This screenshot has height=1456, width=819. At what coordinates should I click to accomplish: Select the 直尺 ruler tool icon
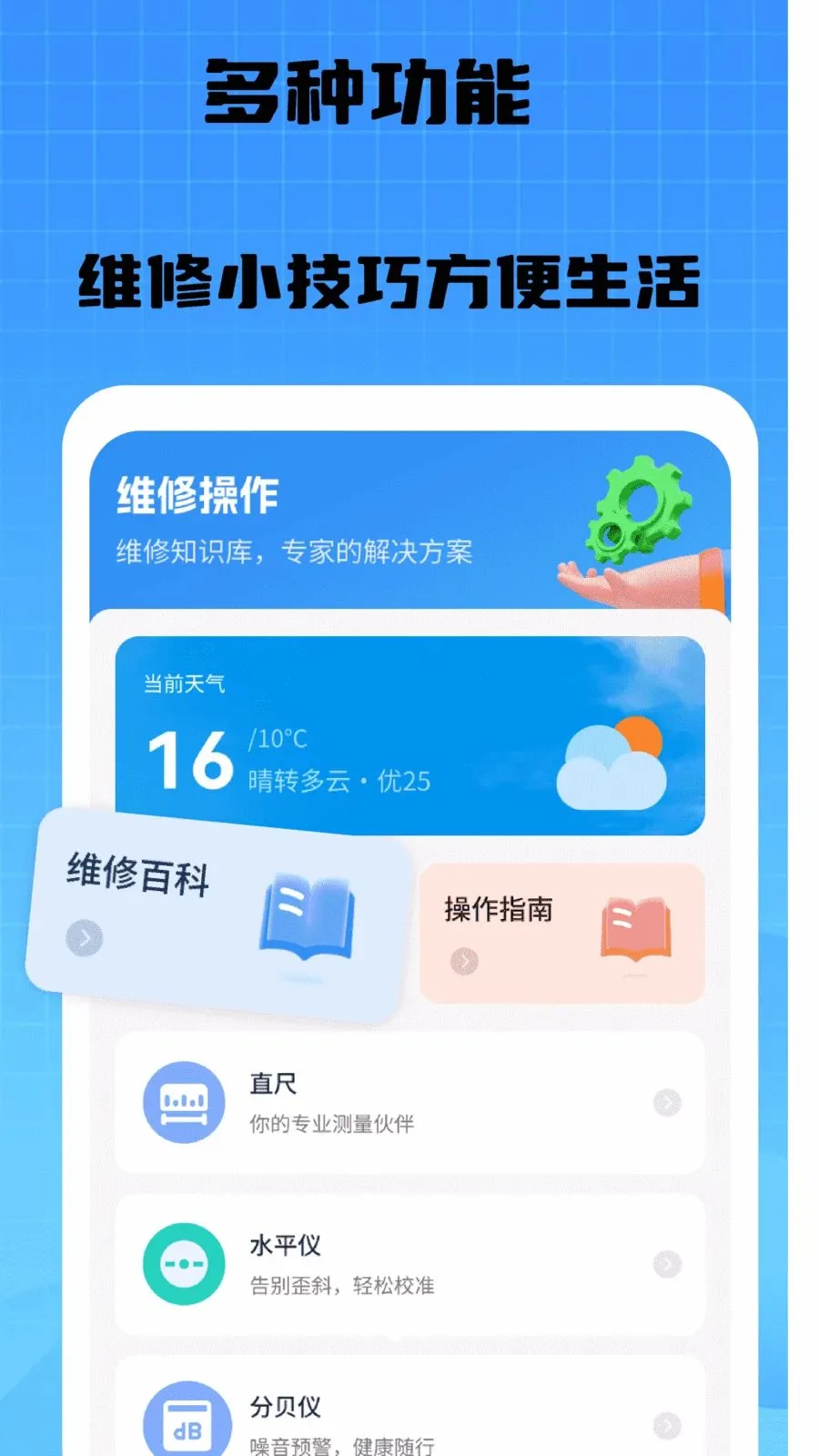pos(185,1101)
